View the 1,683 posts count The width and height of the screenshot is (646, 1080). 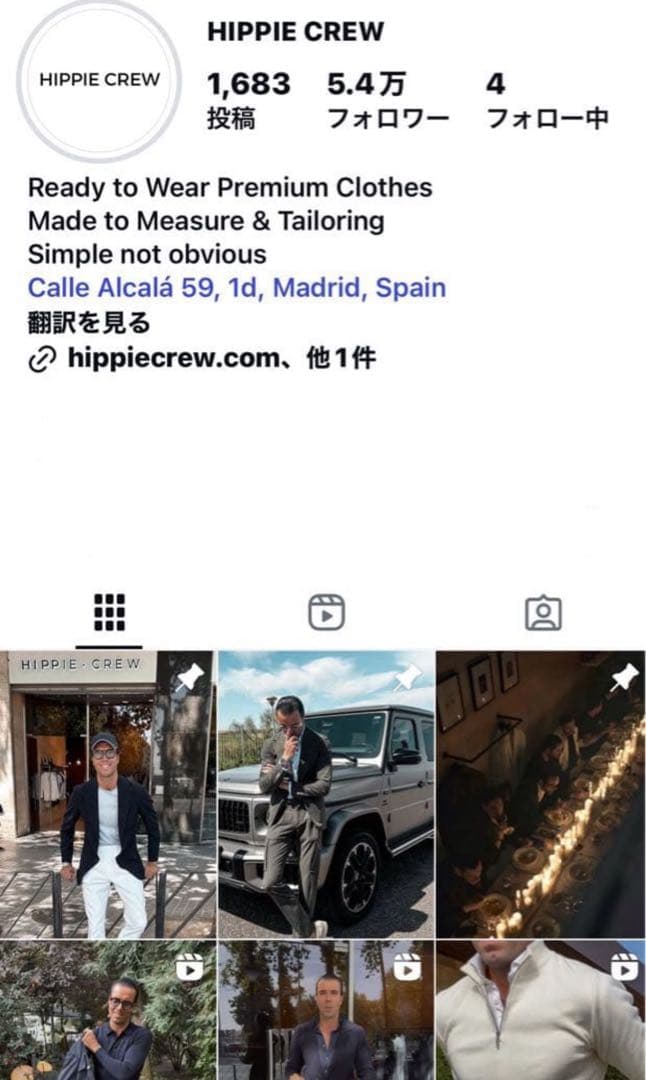[x=248, y=100]
